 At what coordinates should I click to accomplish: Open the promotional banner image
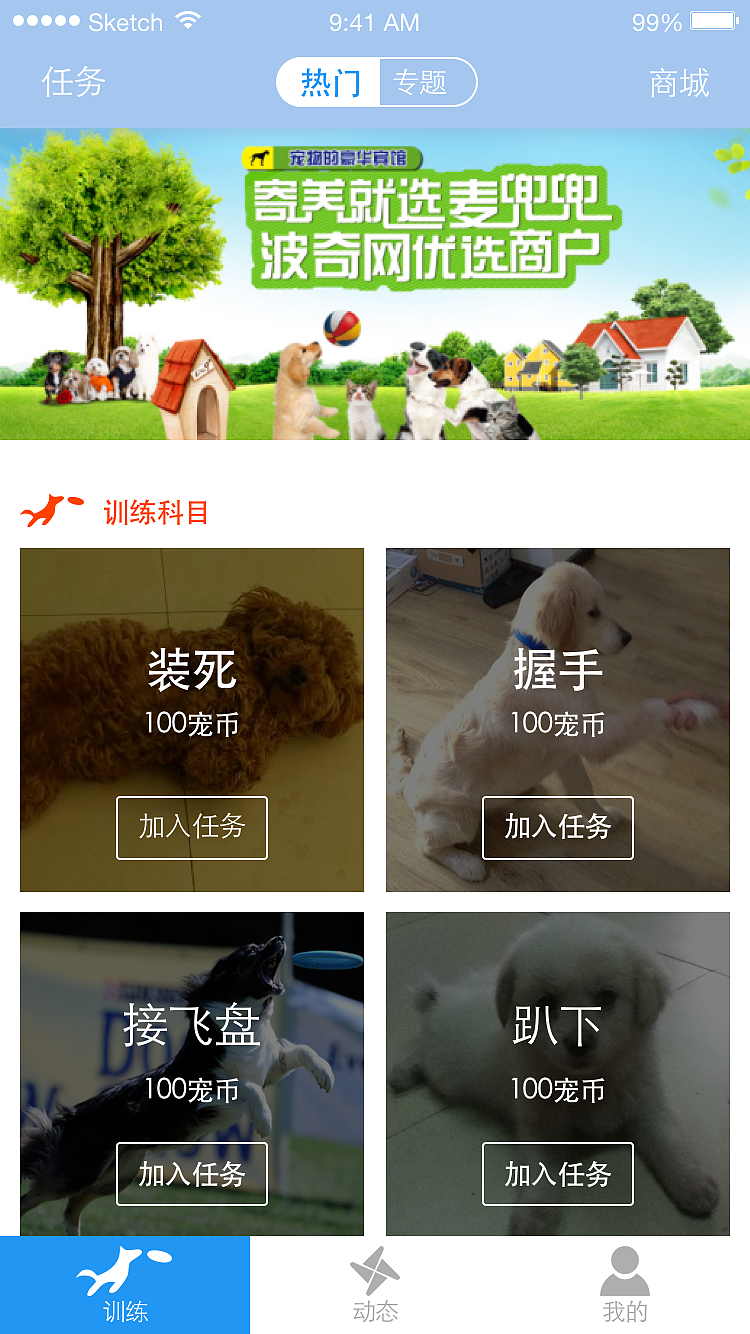pyautogui.click(x=375, y=283)
